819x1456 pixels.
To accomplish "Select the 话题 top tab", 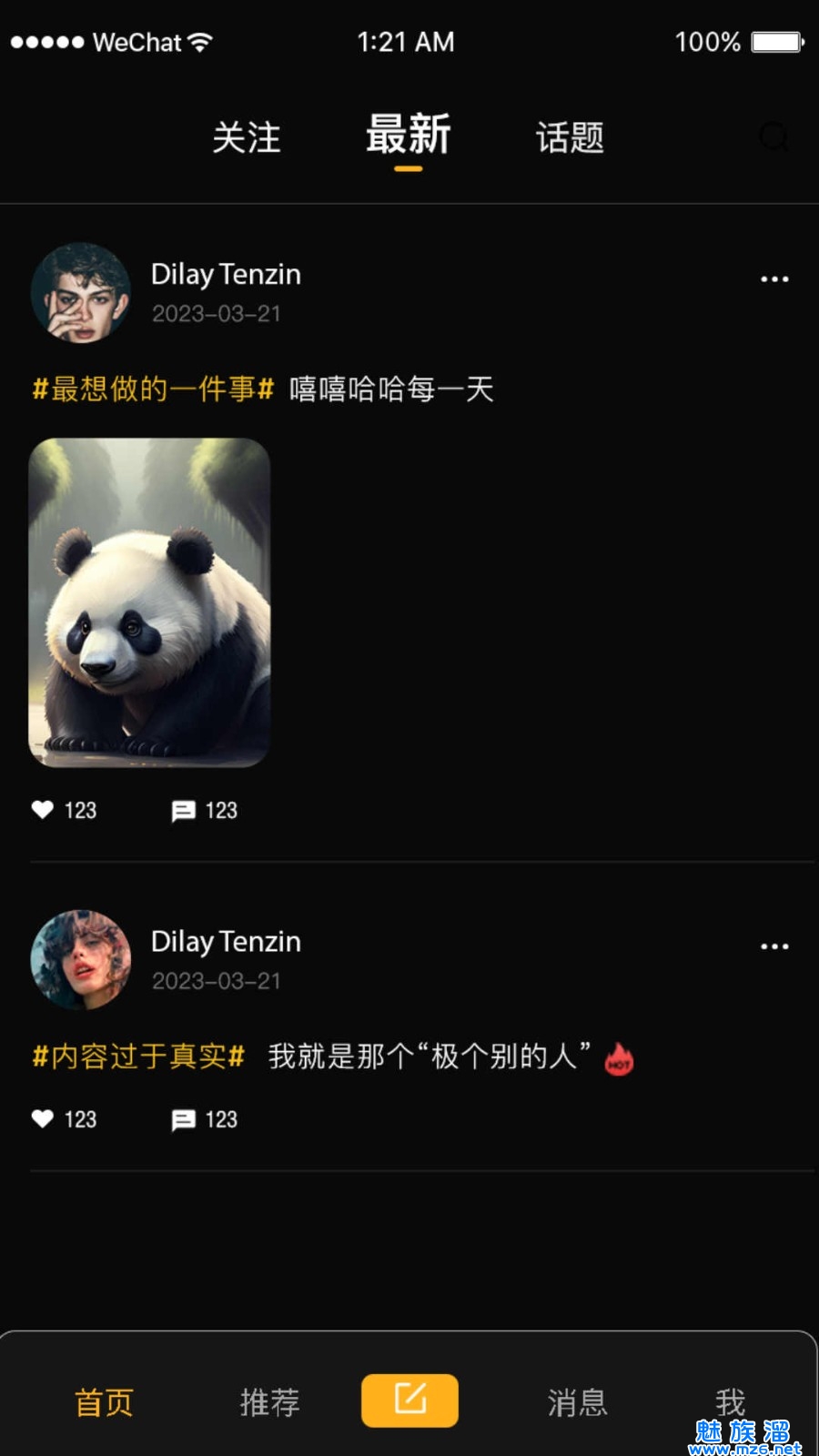I will 570,138.
